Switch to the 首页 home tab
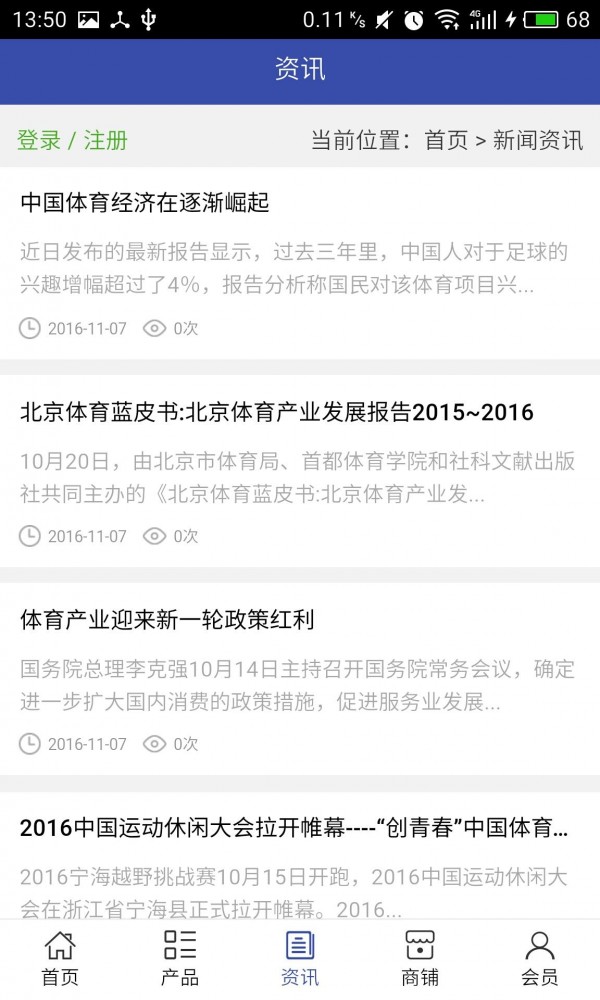 point(60,958)
